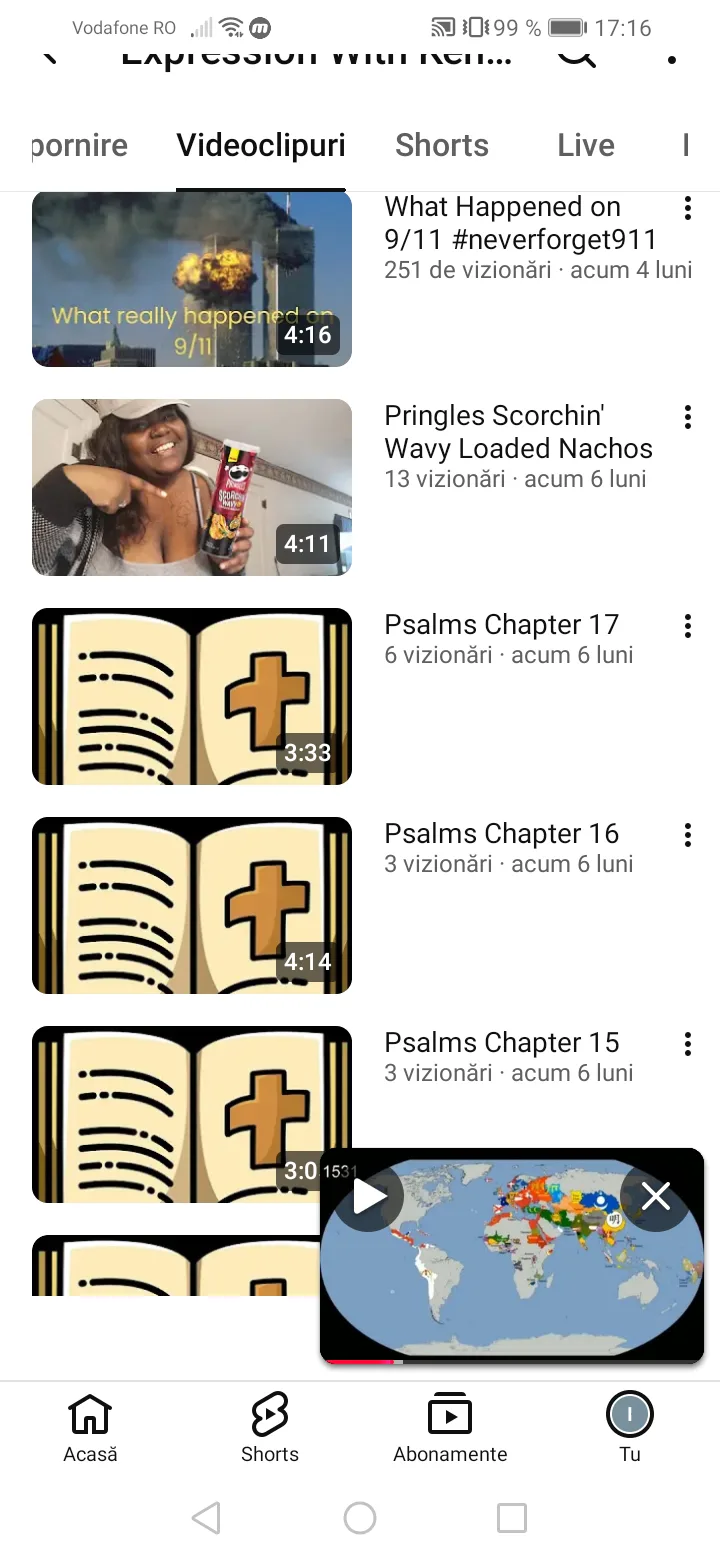Watch the Psalms Chapter 16 video

[192, 906]
